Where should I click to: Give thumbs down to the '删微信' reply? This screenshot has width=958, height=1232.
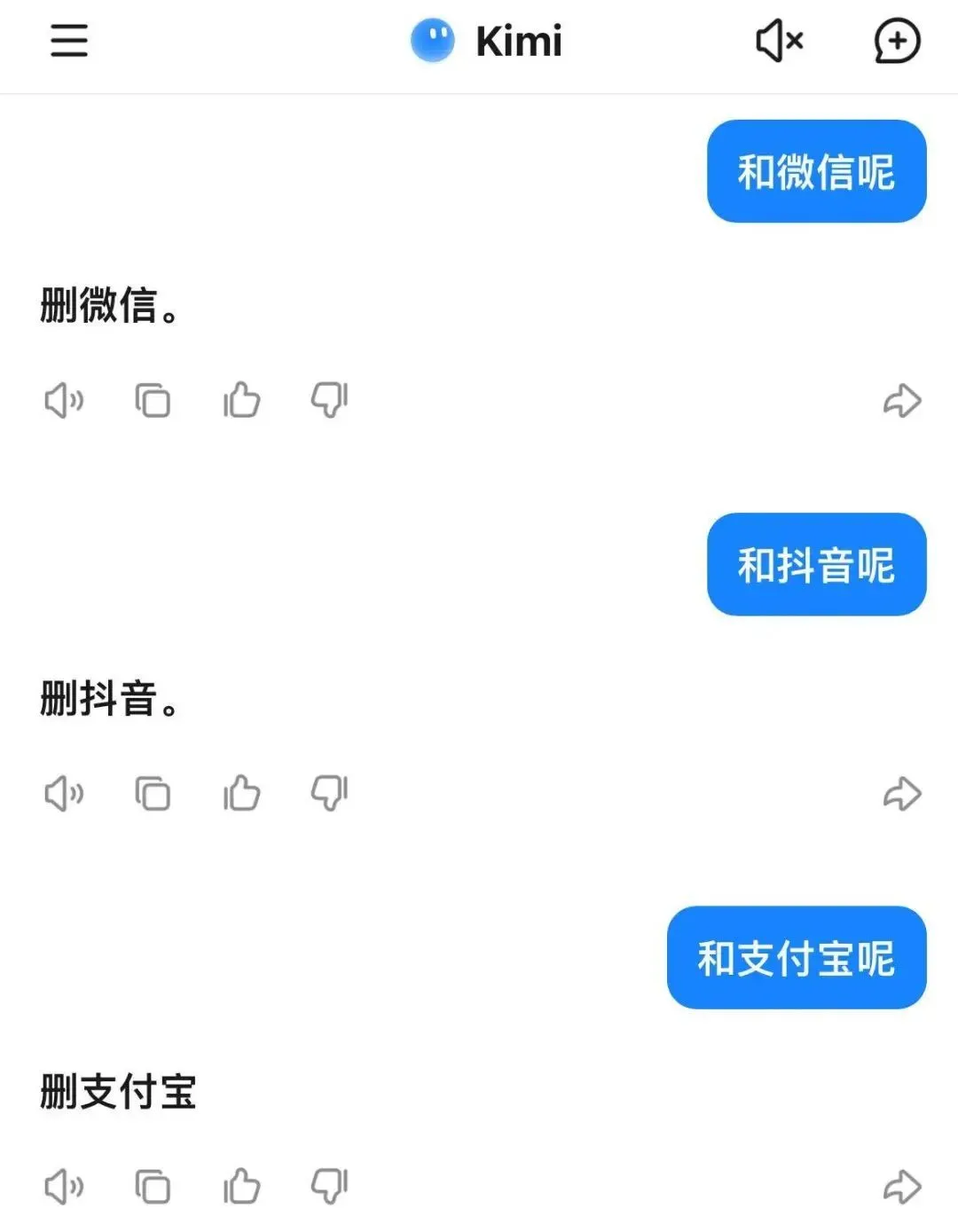tap(329, 401)
